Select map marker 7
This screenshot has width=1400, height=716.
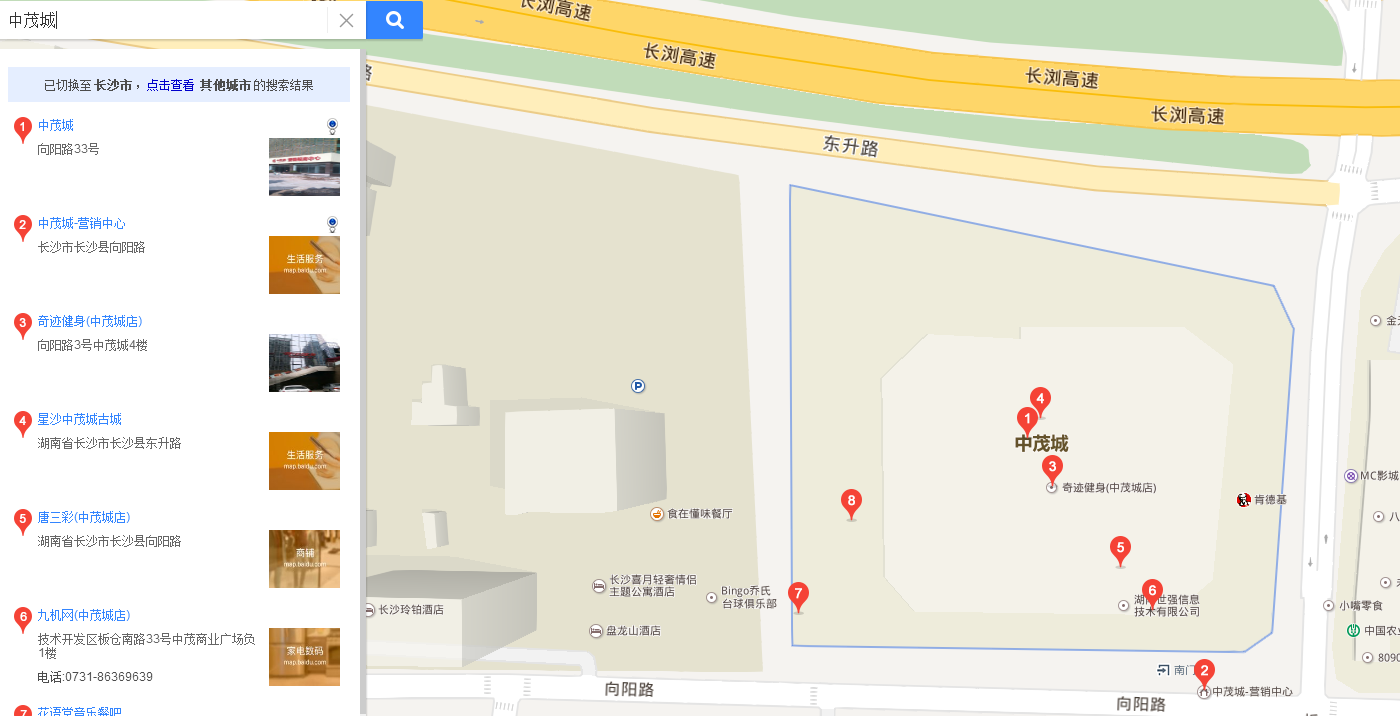pyautogui.click(x=797, y=596)
